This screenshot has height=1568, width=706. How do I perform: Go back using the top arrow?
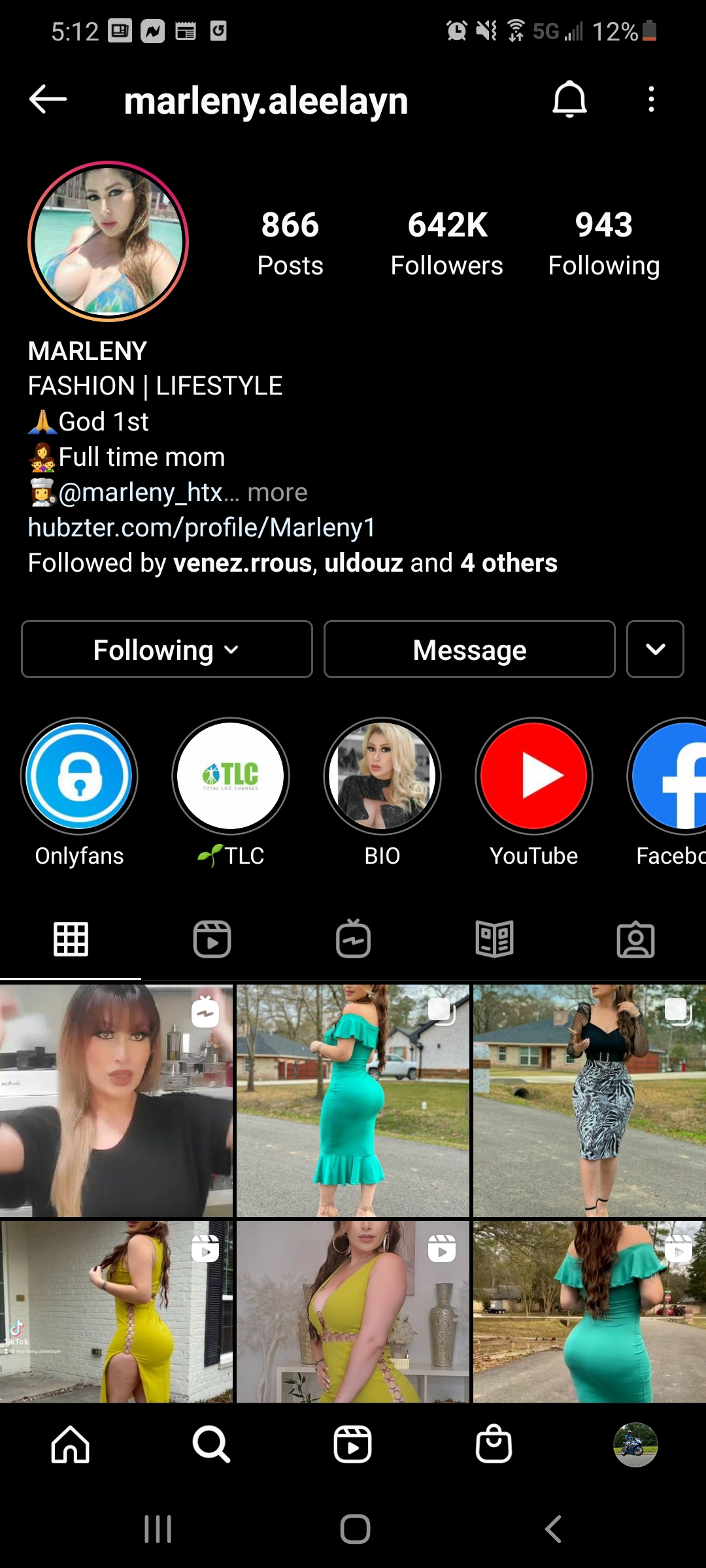(48, 100)
